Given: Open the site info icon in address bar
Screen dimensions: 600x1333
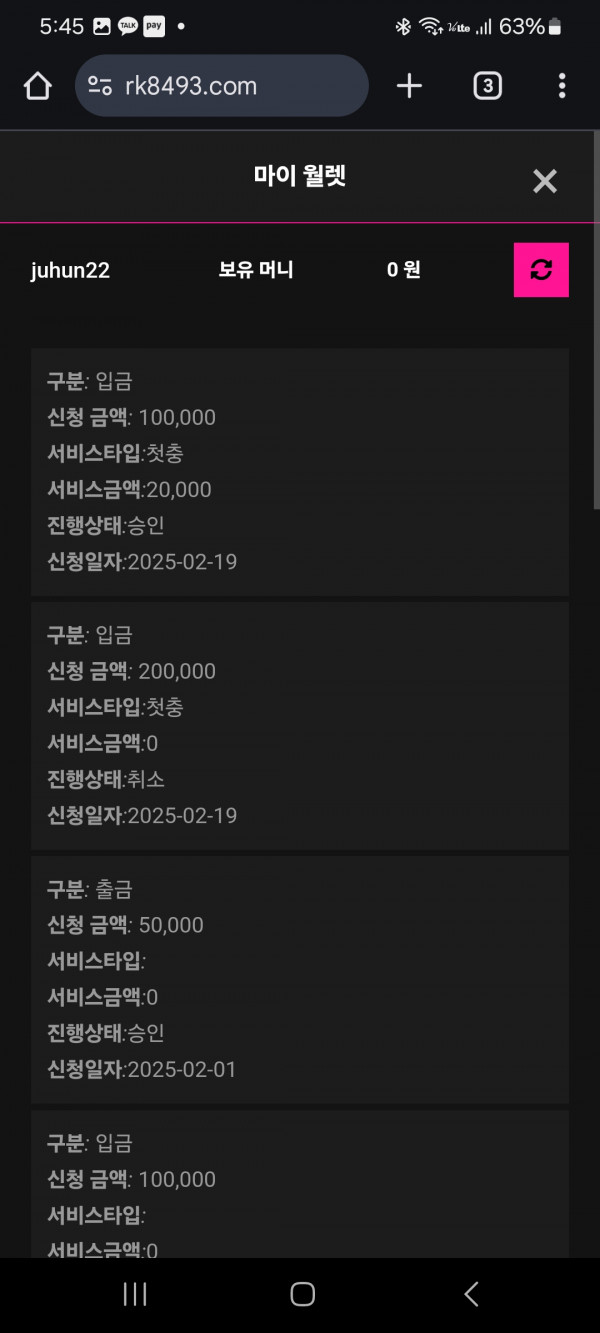Looking at the screenshot, I should [100, 86].
